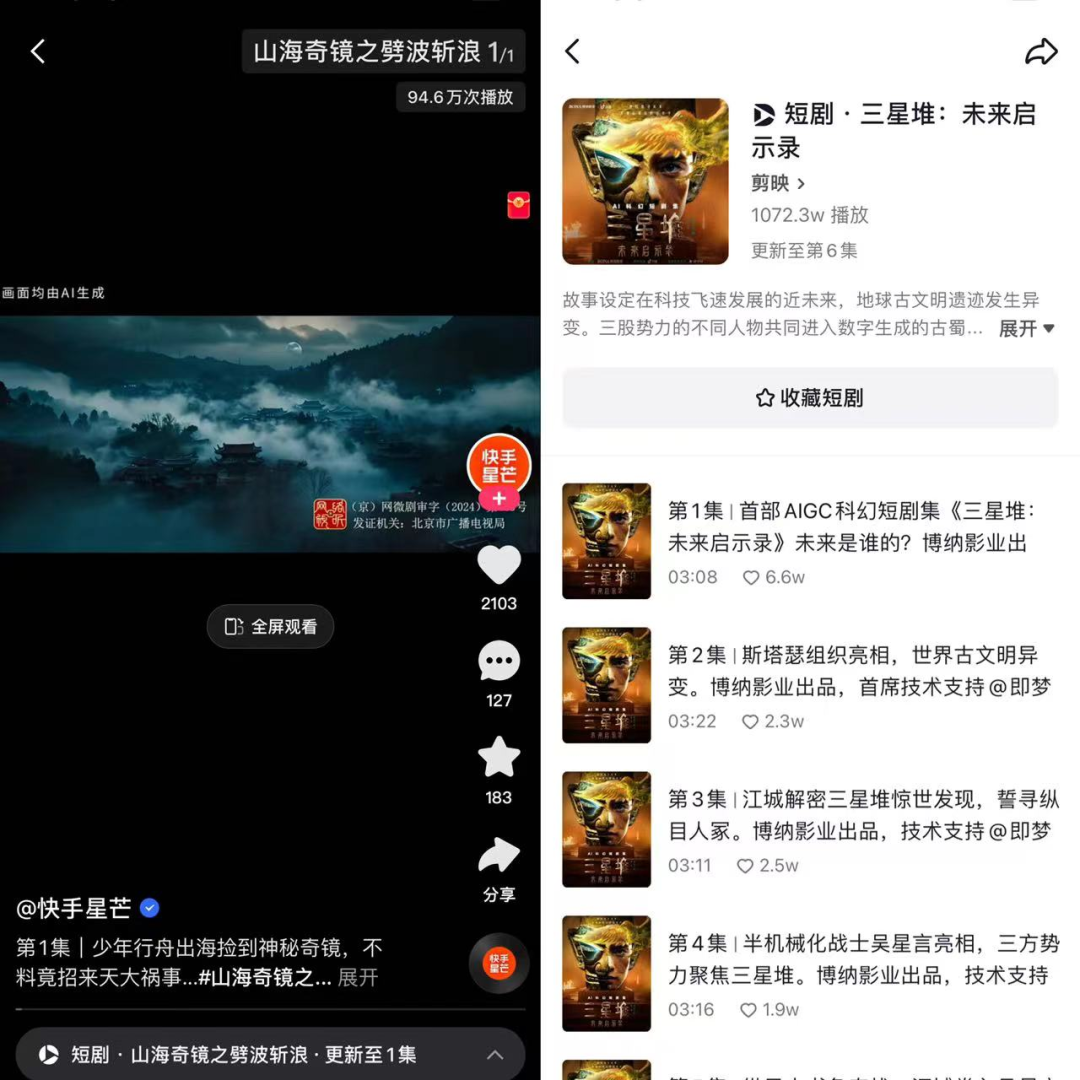This screenshot has width=1080, height=1080.
Task: Open the 短剧·山海奇镜之劈波斩浪 episode bar
Action: pos(270,1054)
